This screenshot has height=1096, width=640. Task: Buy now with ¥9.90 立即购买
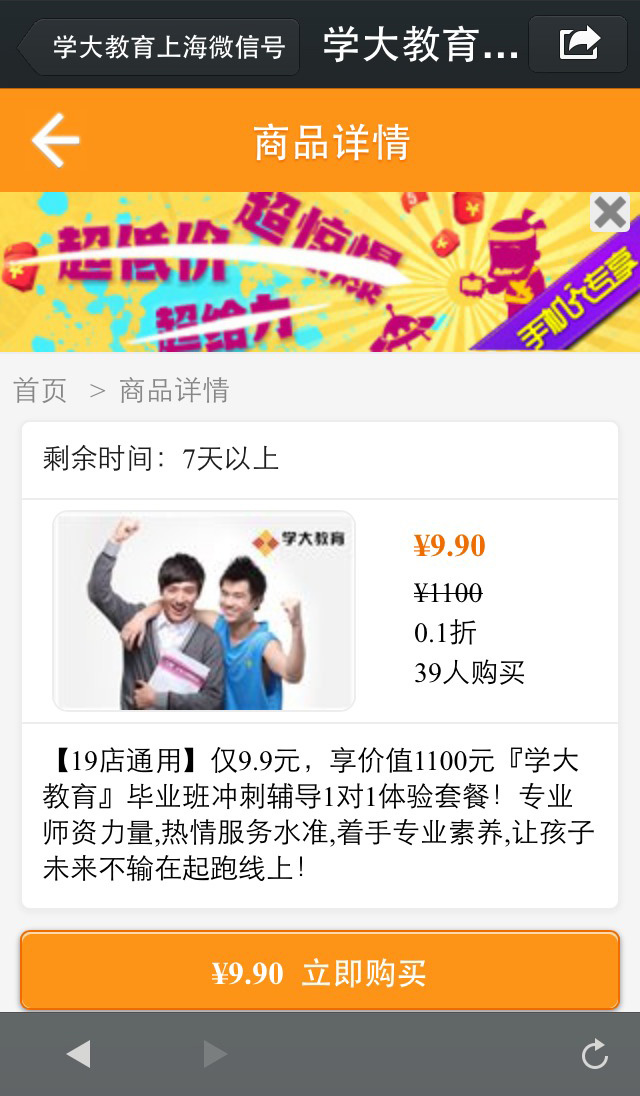point(320,972)
